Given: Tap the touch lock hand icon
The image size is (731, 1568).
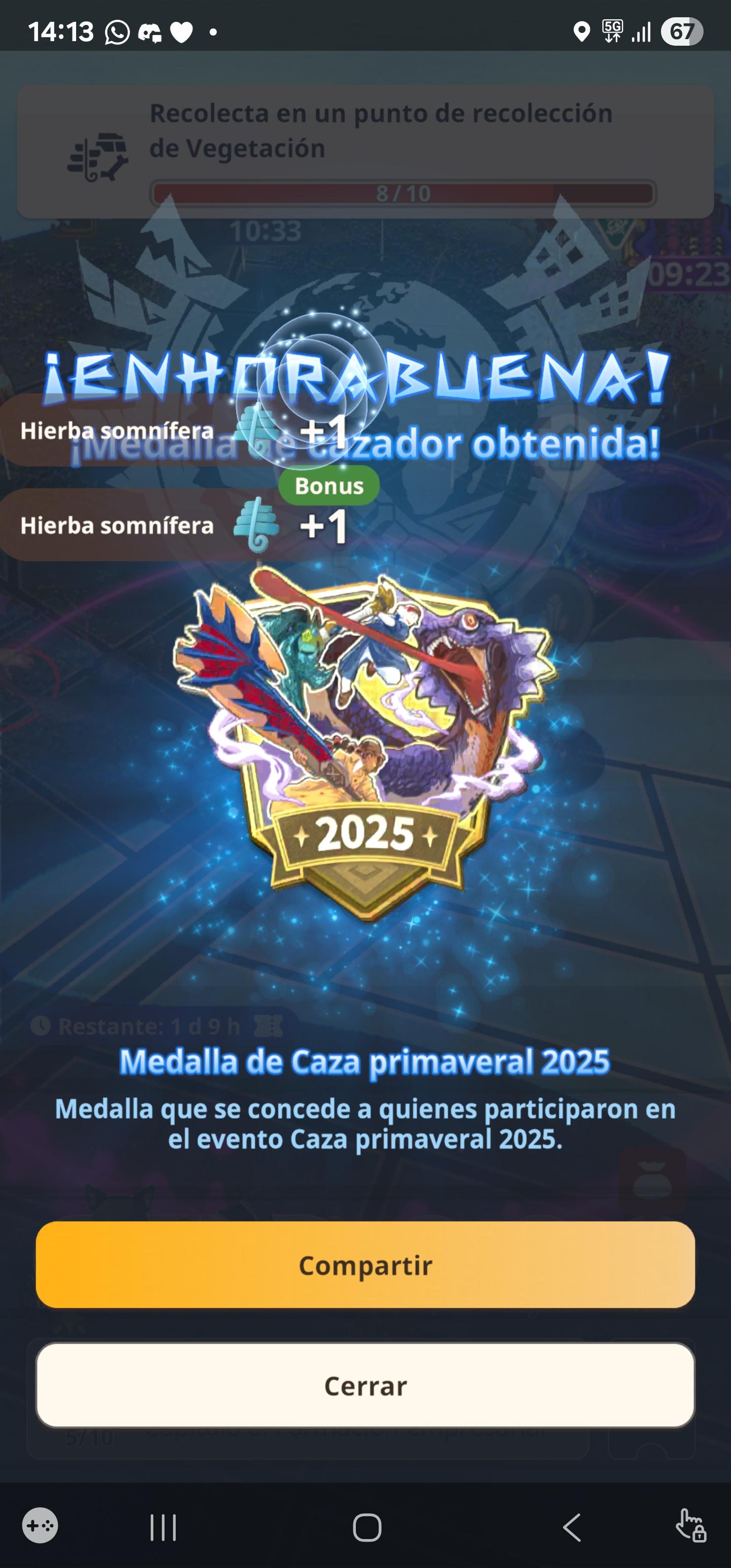Looking at the screenshot, I should (x=691, y=1525).
